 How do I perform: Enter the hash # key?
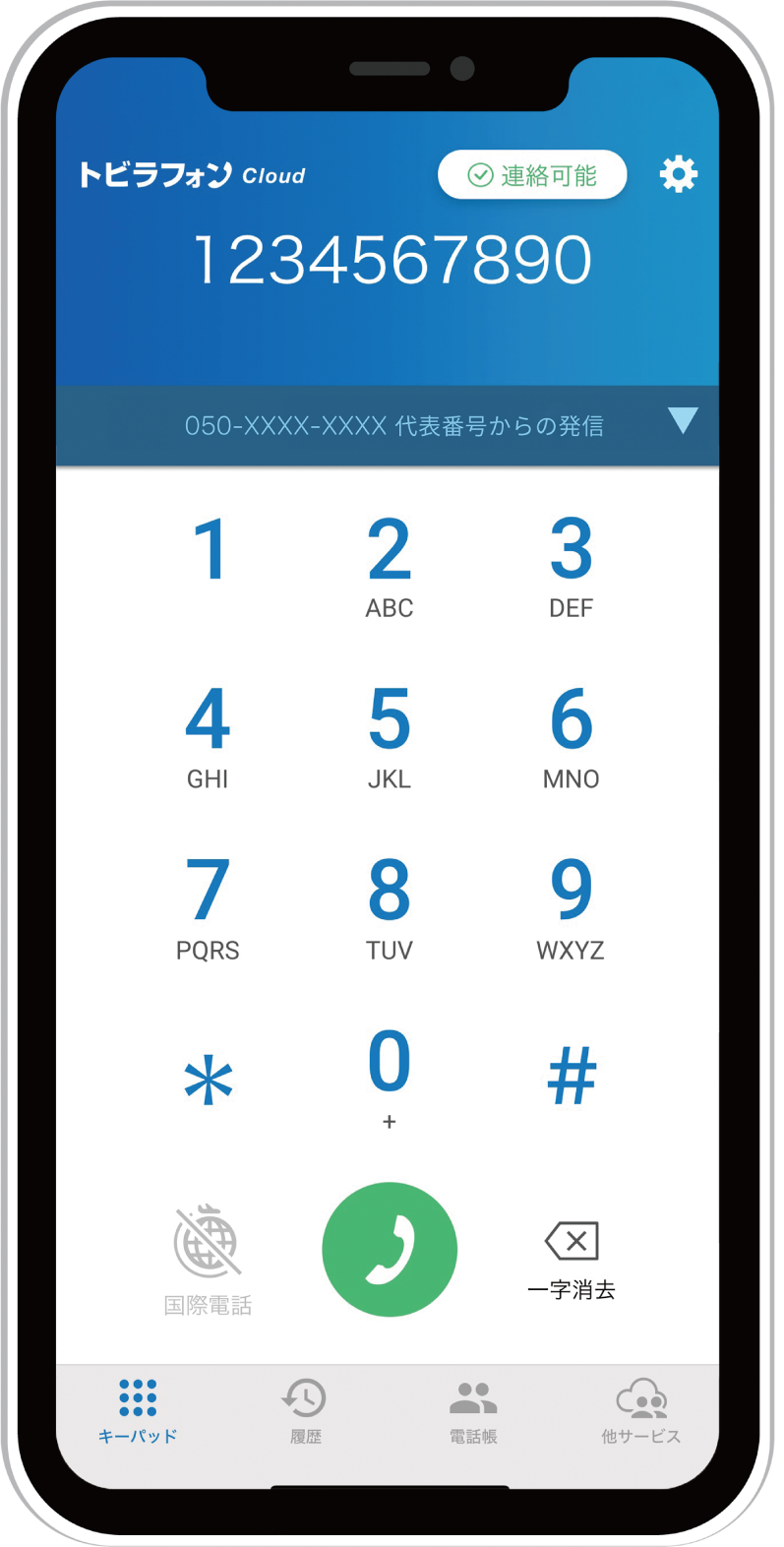(572, 1077)
